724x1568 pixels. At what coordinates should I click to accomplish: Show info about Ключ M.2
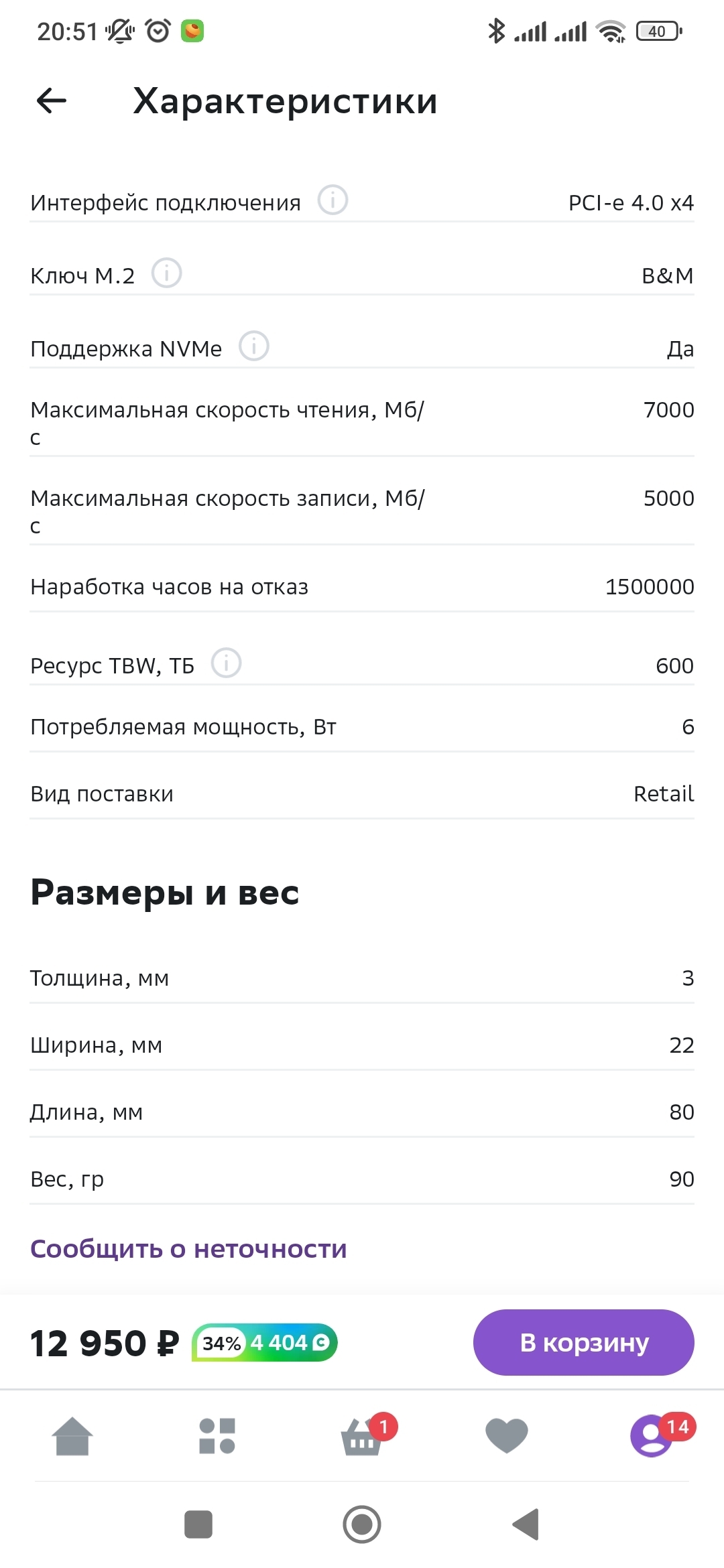pos(167,273)
